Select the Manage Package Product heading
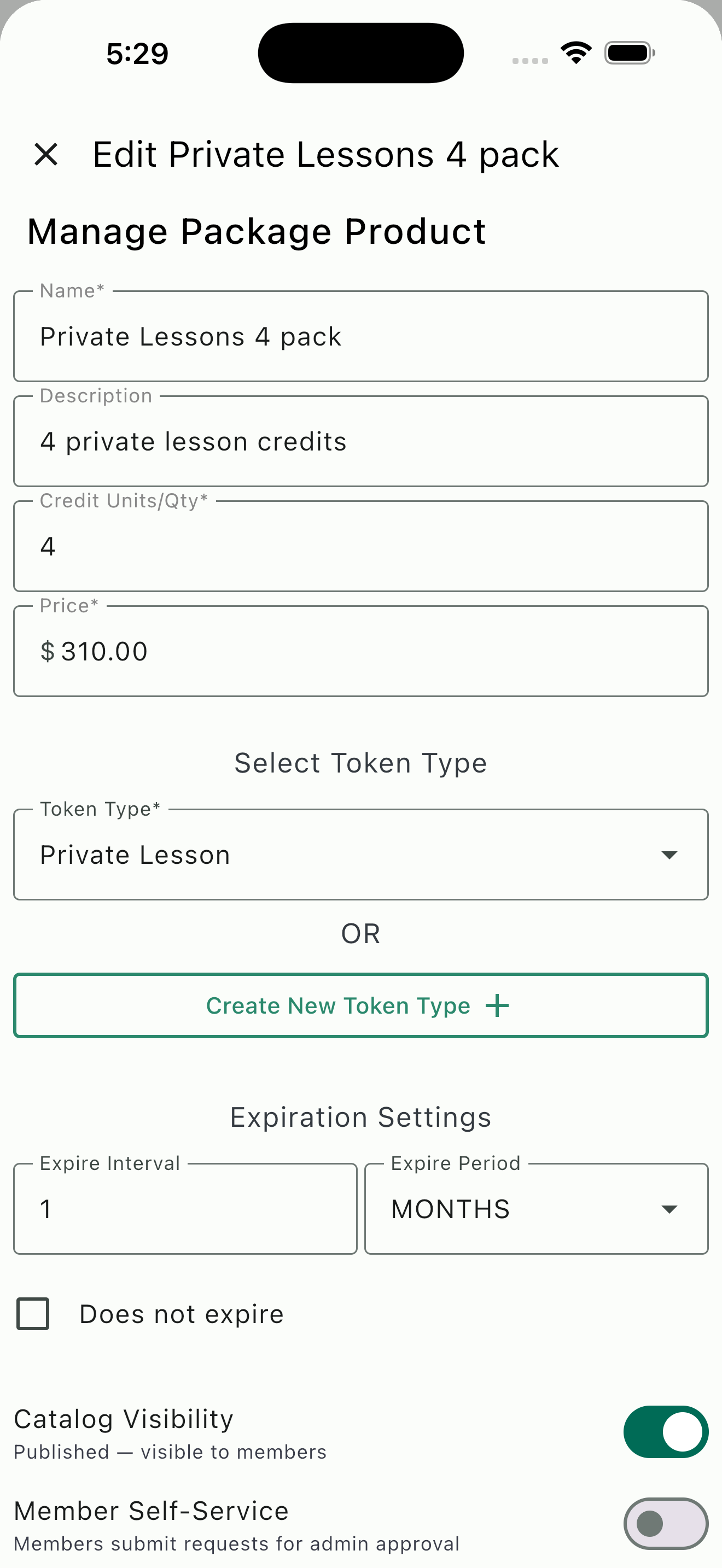The height and width of the screenshot is (1568, 722). tap(257, 231)
